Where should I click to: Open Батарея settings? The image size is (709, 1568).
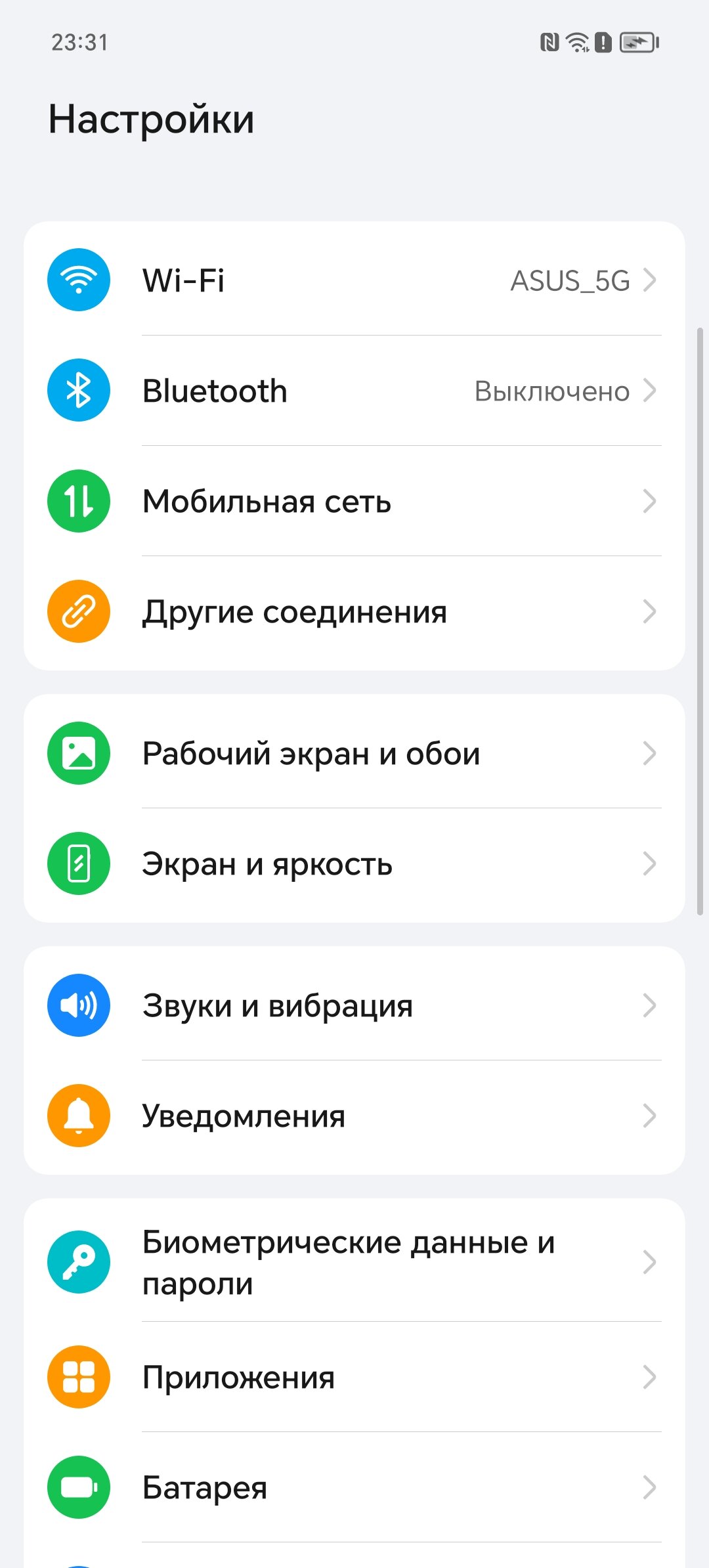[354, 1487]
